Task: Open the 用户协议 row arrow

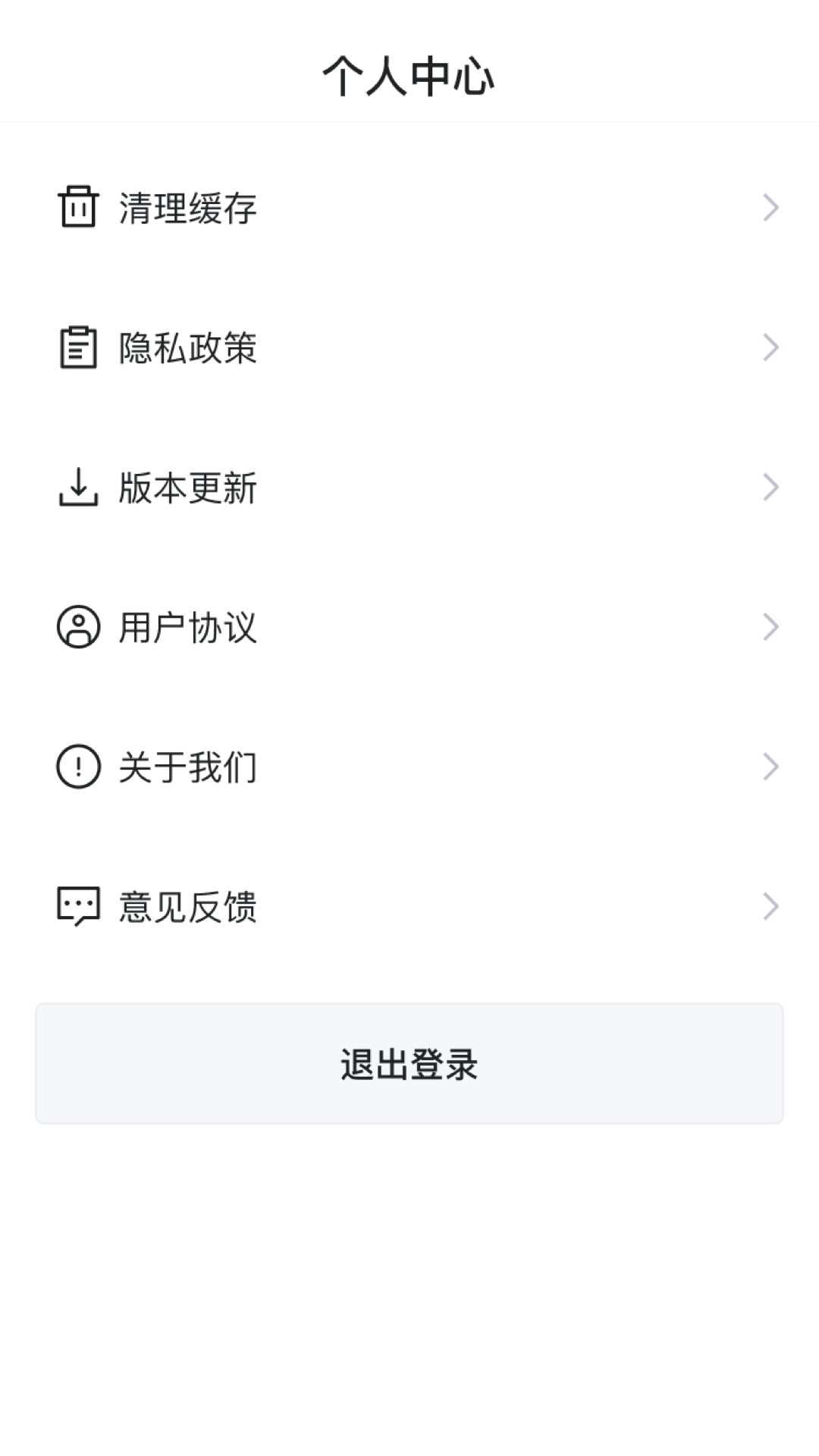Action: (x=770, y=626)
